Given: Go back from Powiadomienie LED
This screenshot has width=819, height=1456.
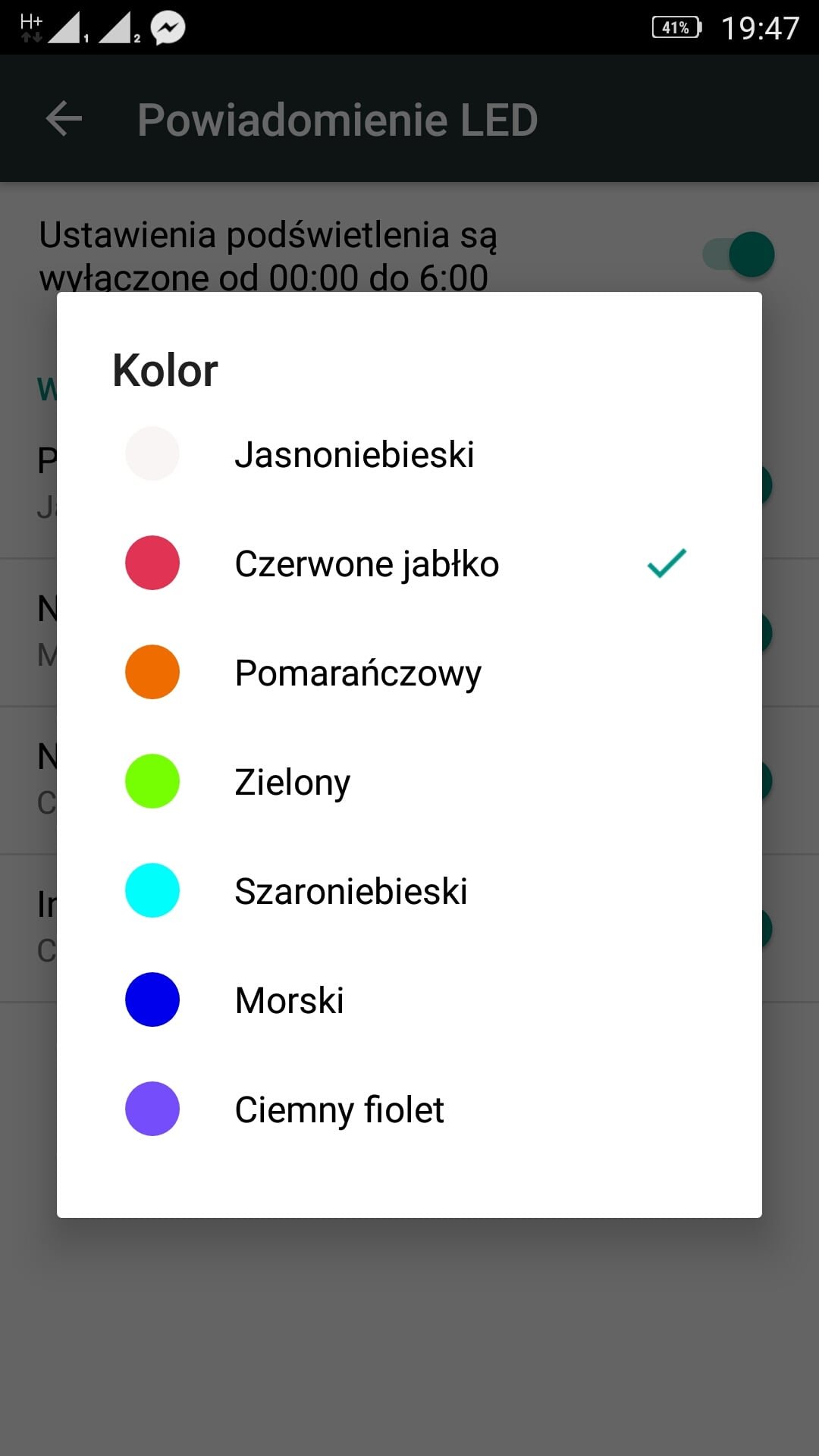Looking at the screenshot, I should click(x=64, y=119).
